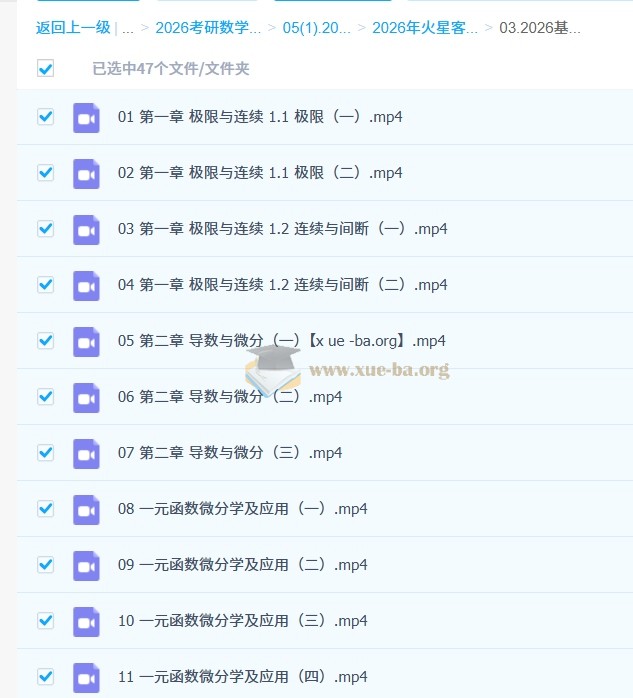
Task: Uncheck file 01 极限（一）.mp4
Action: (45, 117)
